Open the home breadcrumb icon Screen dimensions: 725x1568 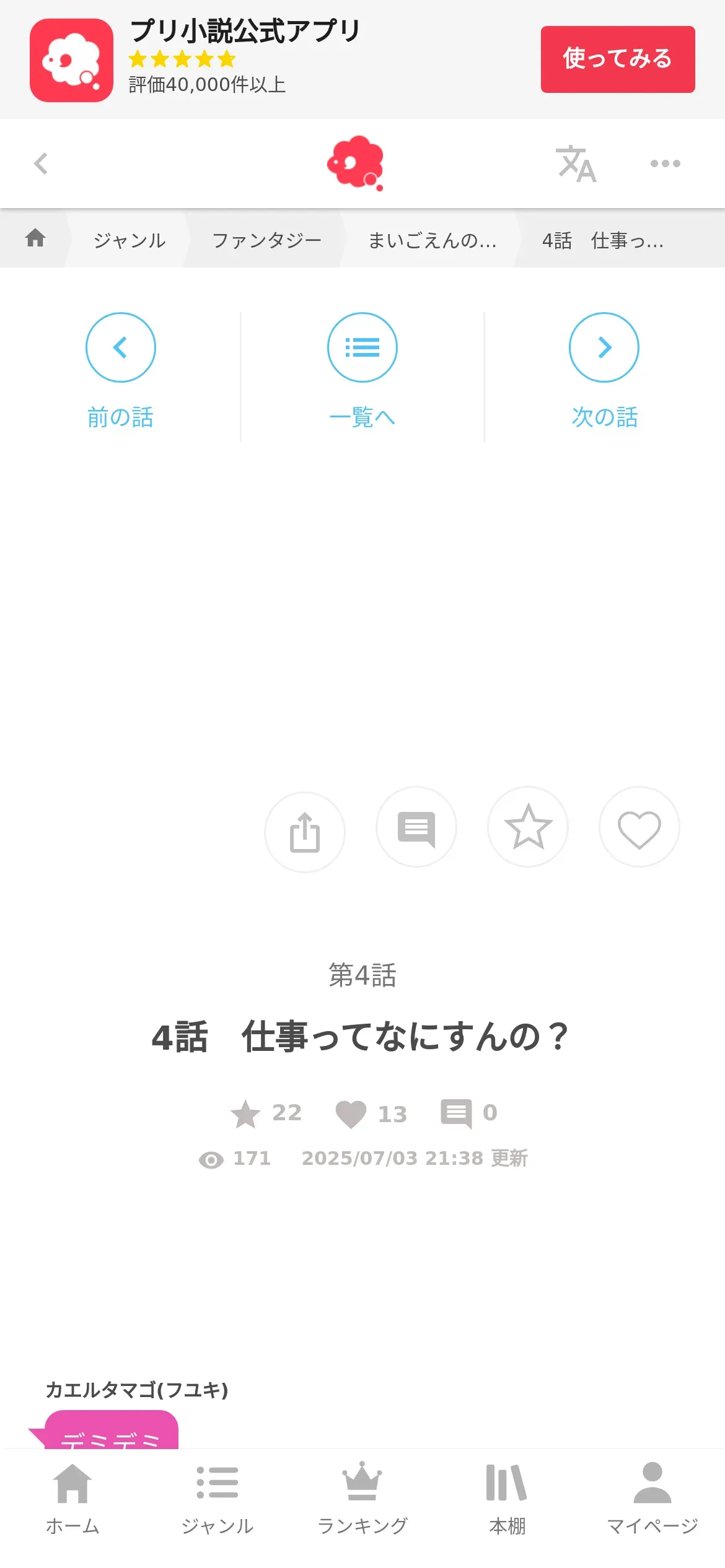[x=35, y=238]
